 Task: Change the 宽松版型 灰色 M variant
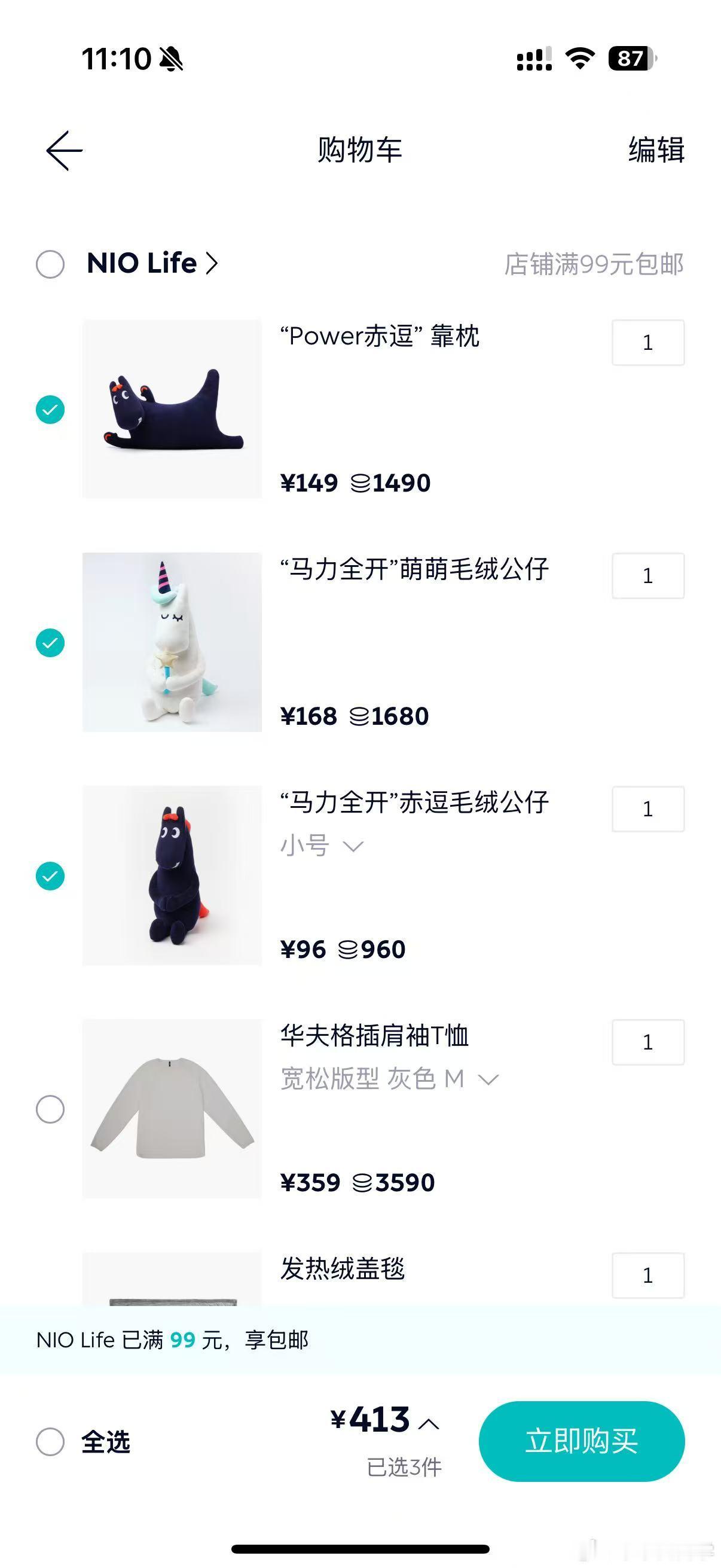pyautogui.click(x=389, y=1079)
